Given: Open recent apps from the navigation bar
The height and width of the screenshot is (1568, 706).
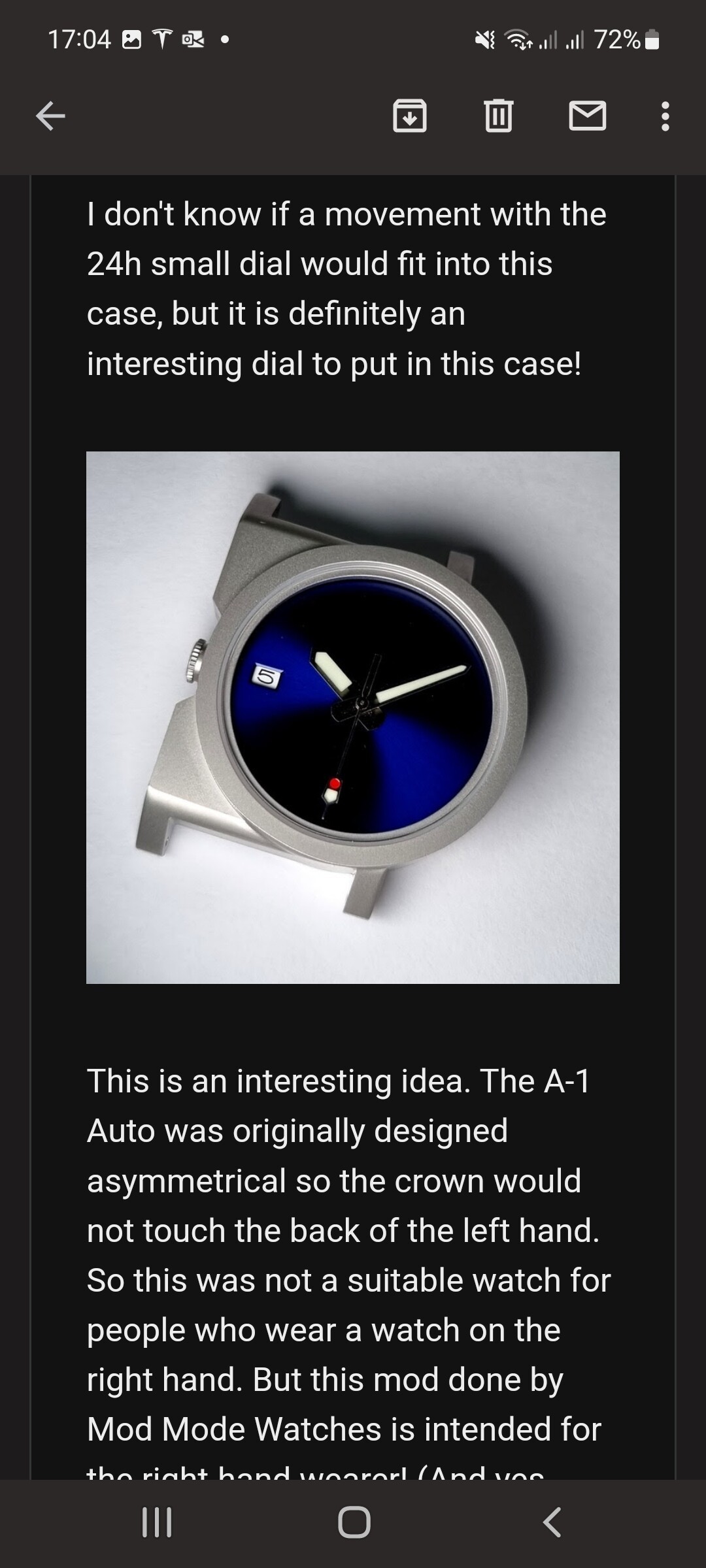Looking at the screenshot, I should [x=157, y=1522].
